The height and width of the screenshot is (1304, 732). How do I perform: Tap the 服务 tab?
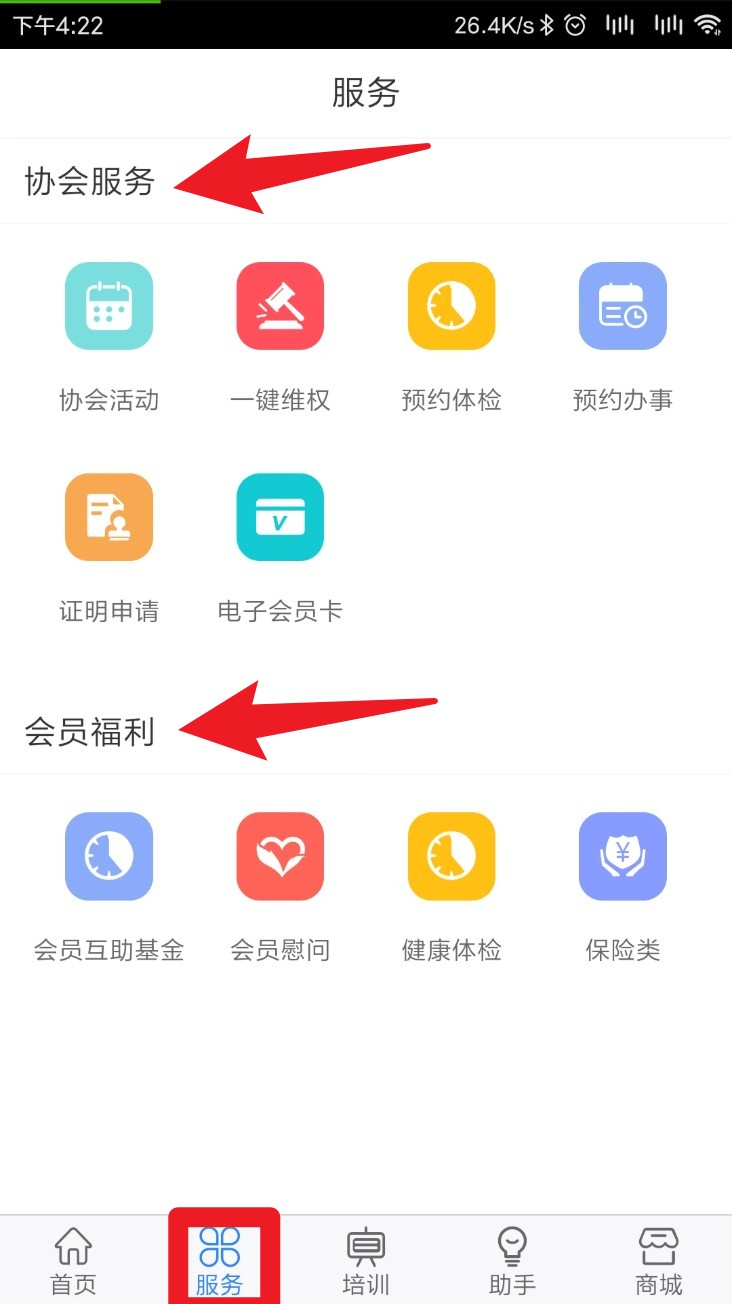click(220, 1260)
